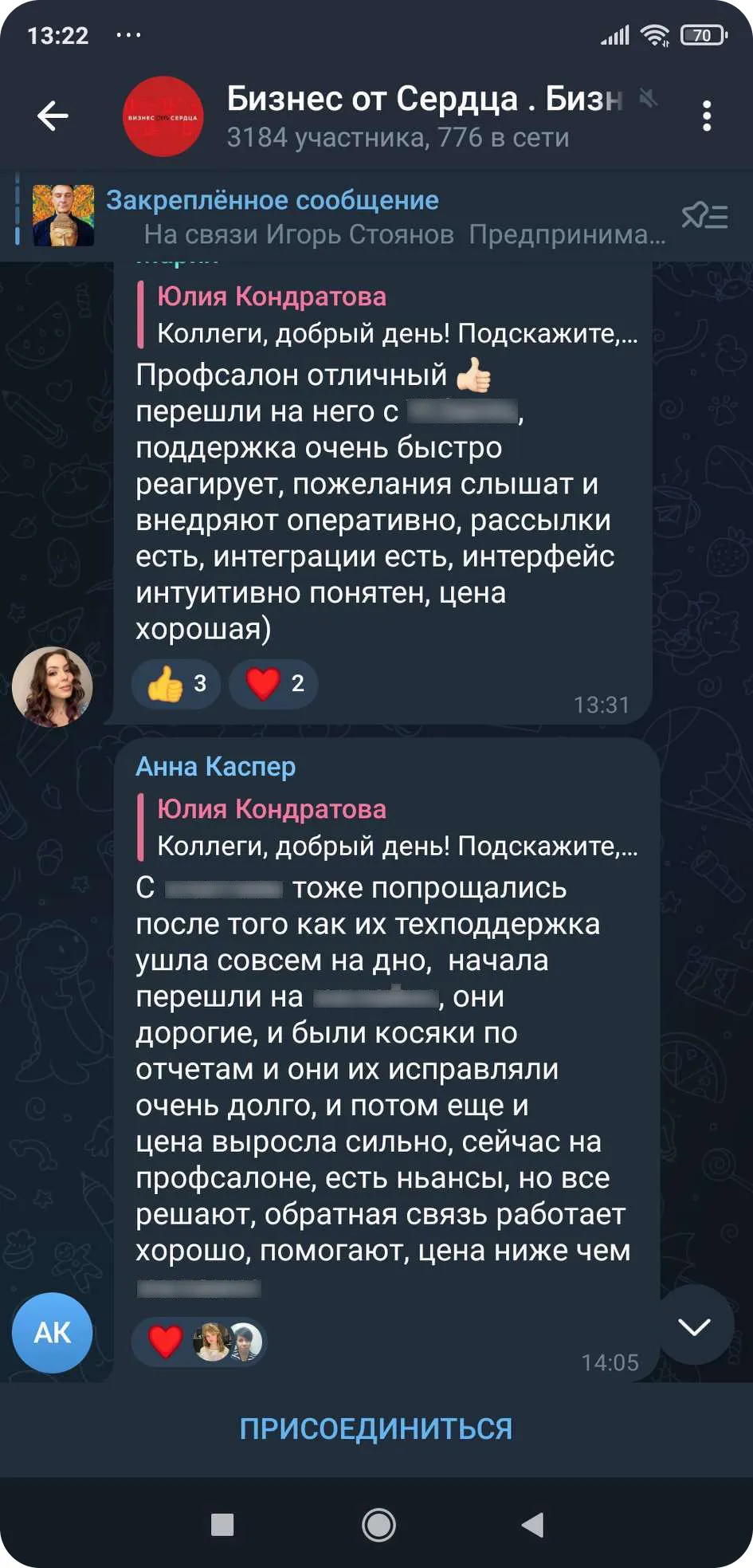Go to the system home screen
Image resolution: width=753 pixels, height=1568 pixels.
378,1524
